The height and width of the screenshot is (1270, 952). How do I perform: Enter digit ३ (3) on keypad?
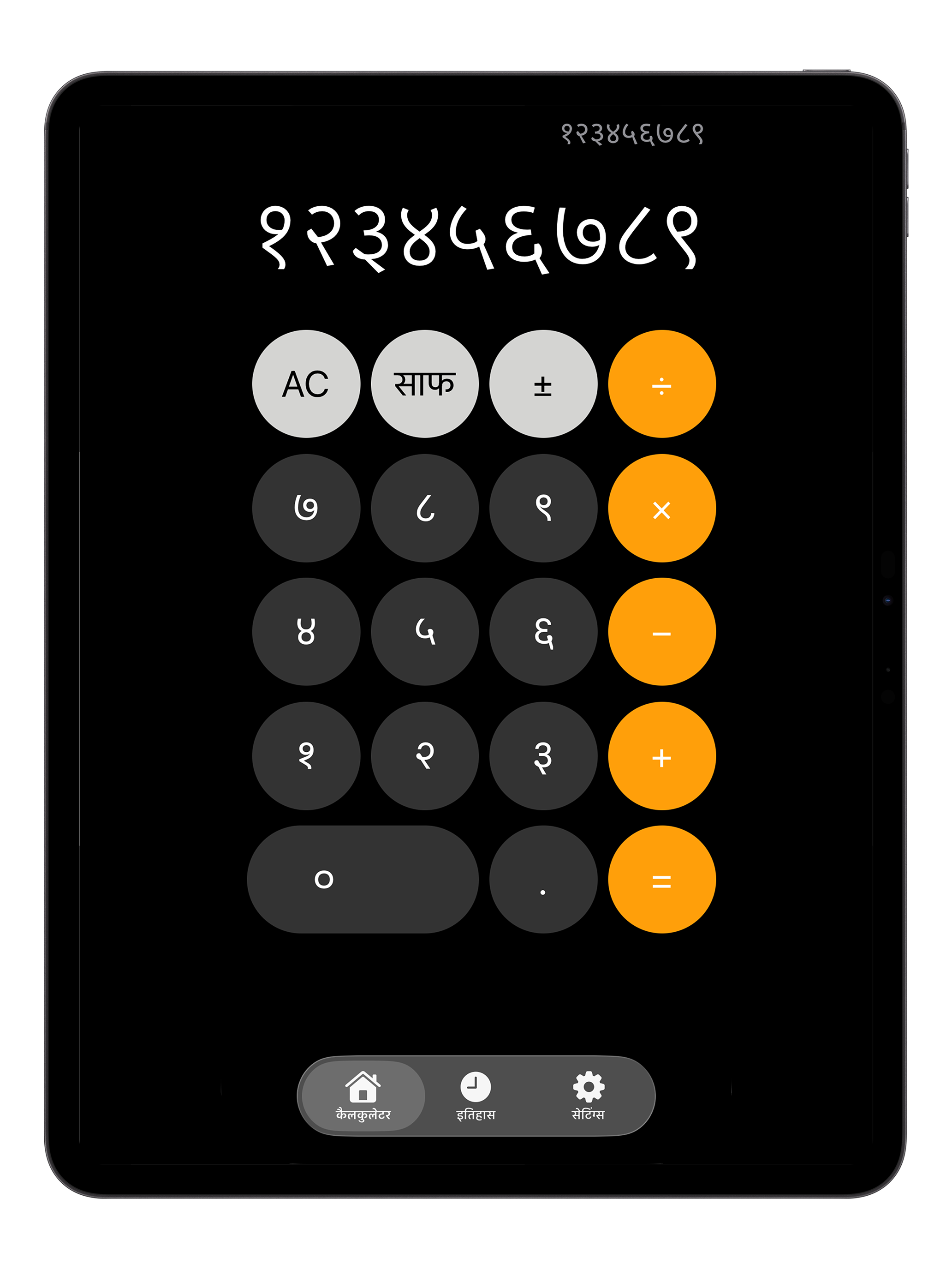pyautogui.click(x=543, y=755)
